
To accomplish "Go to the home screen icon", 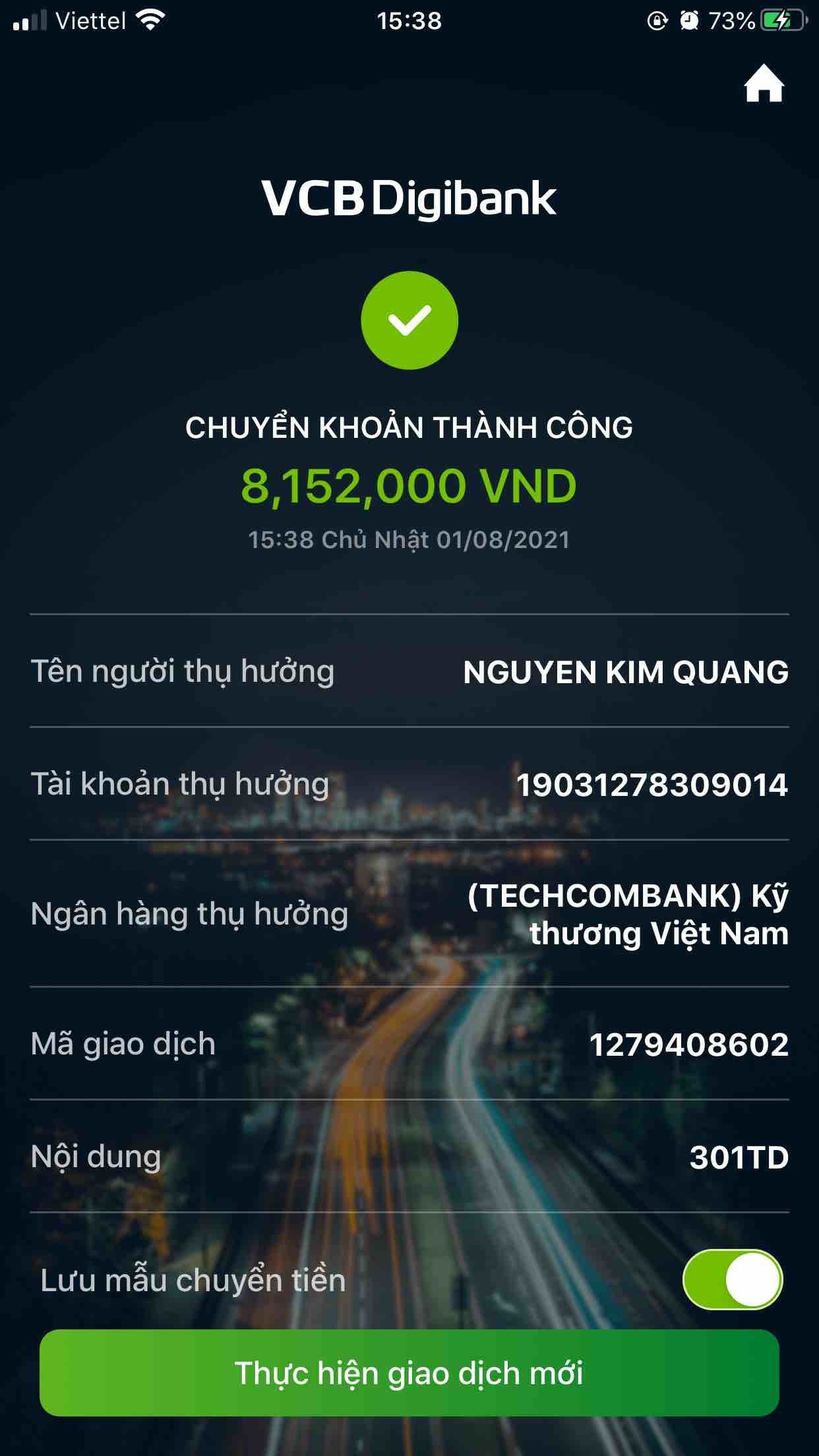I will (x=764, y=84).
